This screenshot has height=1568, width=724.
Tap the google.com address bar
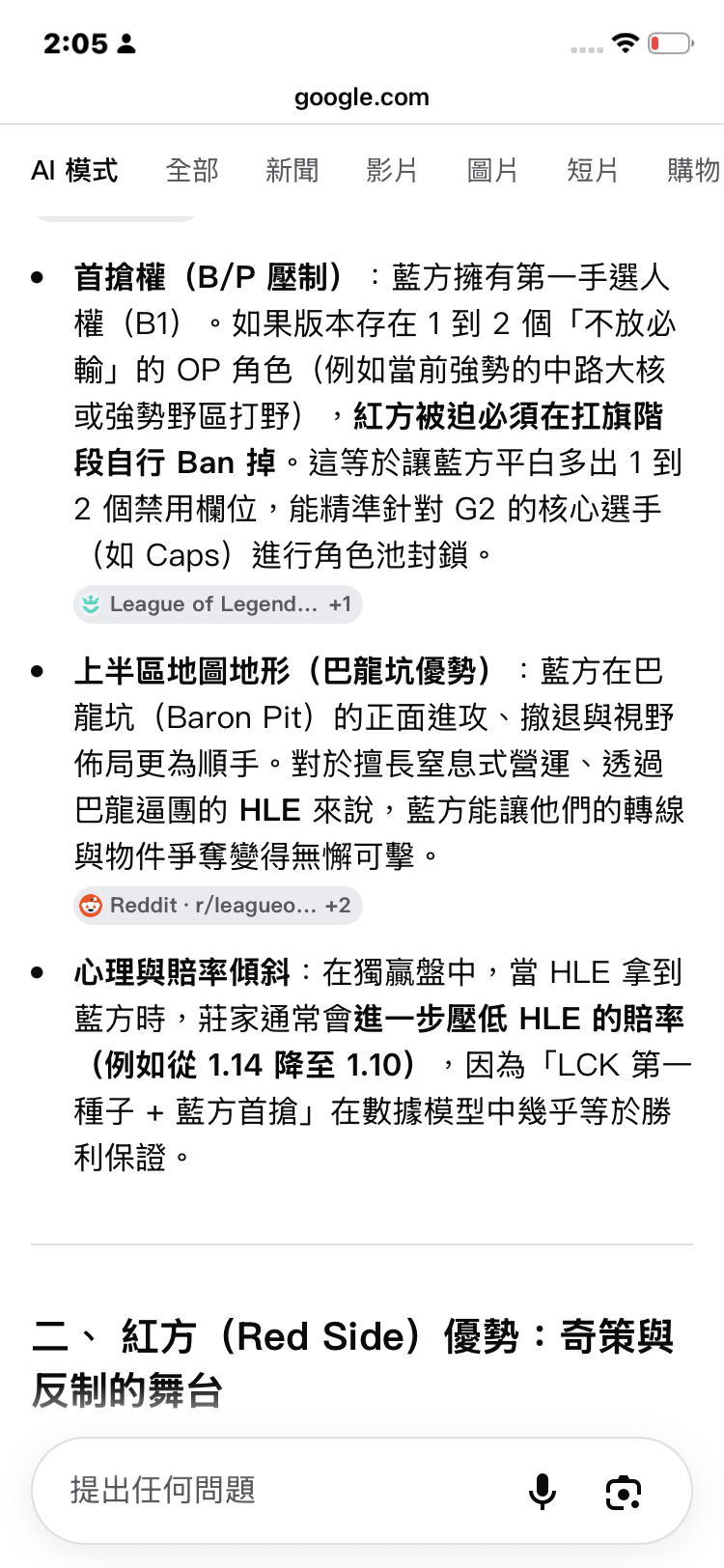[x=362, y=98]
